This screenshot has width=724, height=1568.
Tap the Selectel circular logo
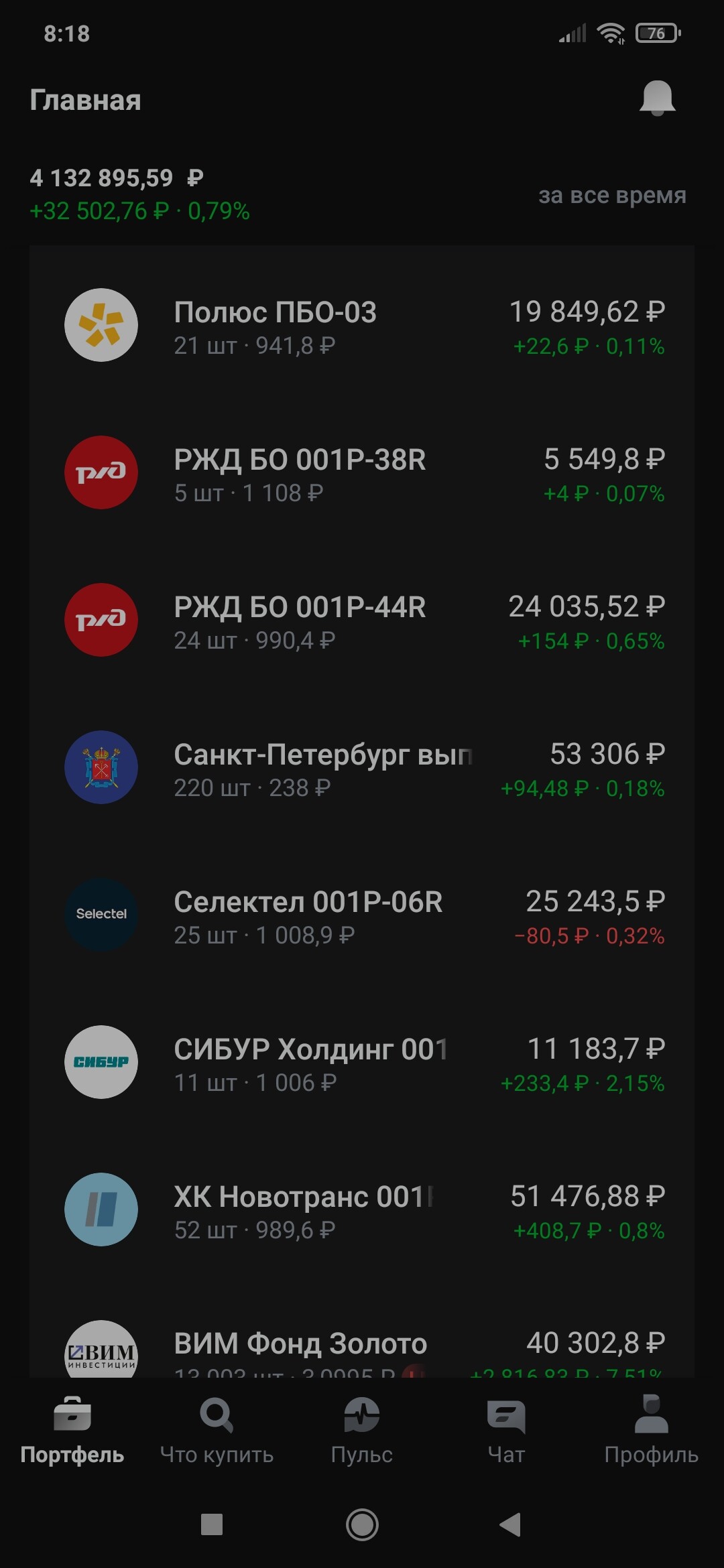coord(101,915)
